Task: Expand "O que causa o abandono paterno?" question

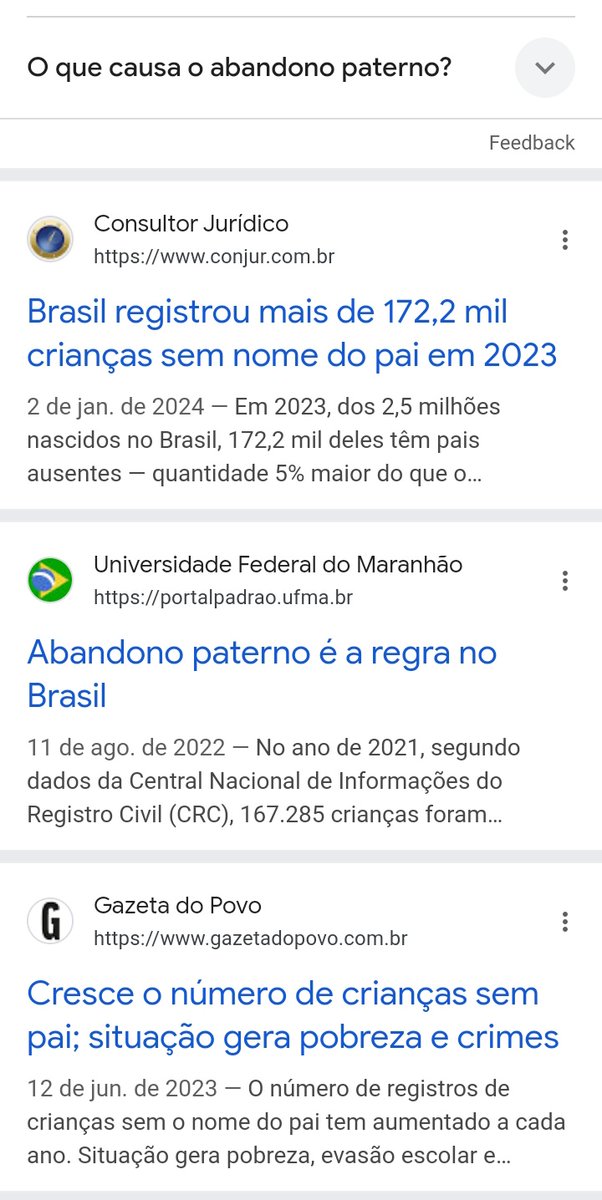Action: pos(545,69)
